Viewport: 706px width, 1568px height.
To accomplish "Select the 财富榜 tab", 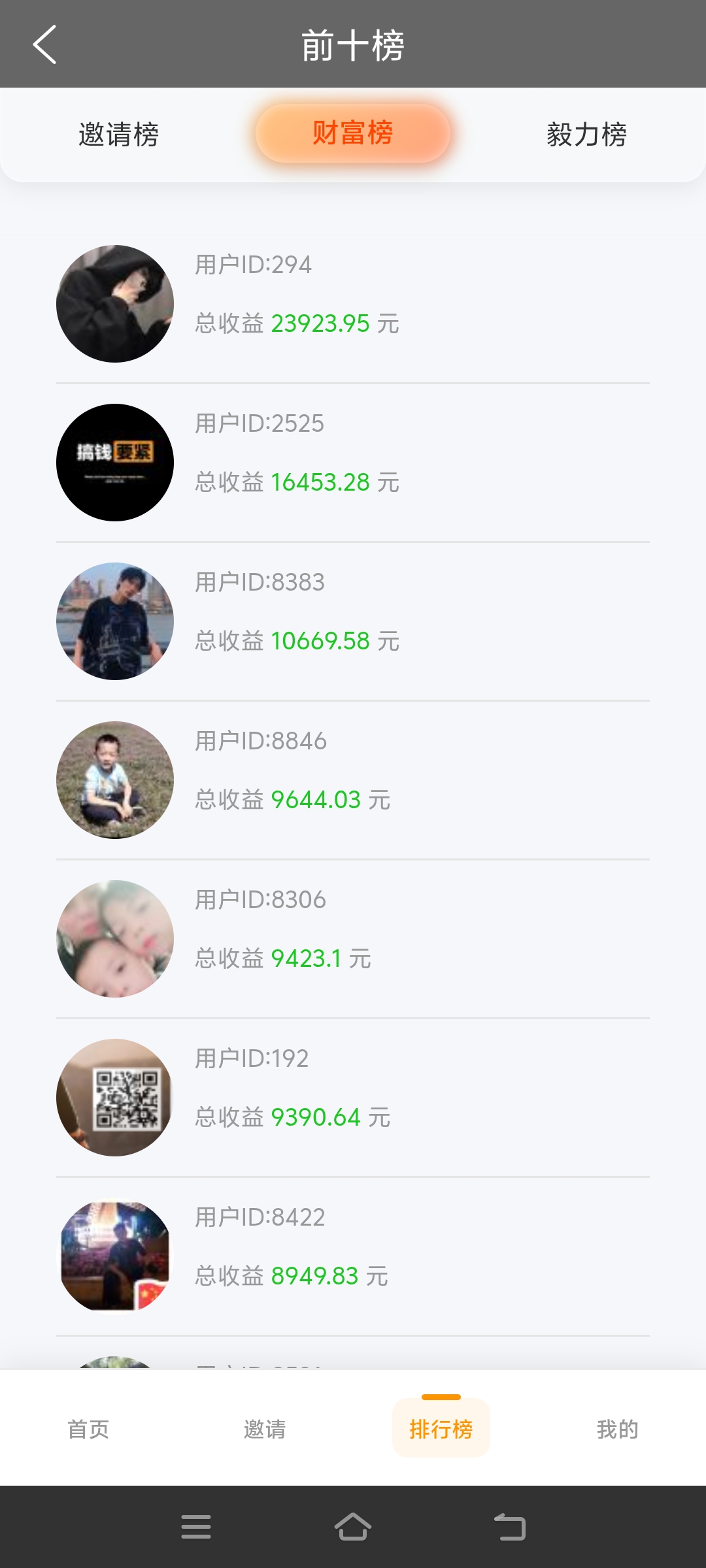I will click(x=352, y=133).
